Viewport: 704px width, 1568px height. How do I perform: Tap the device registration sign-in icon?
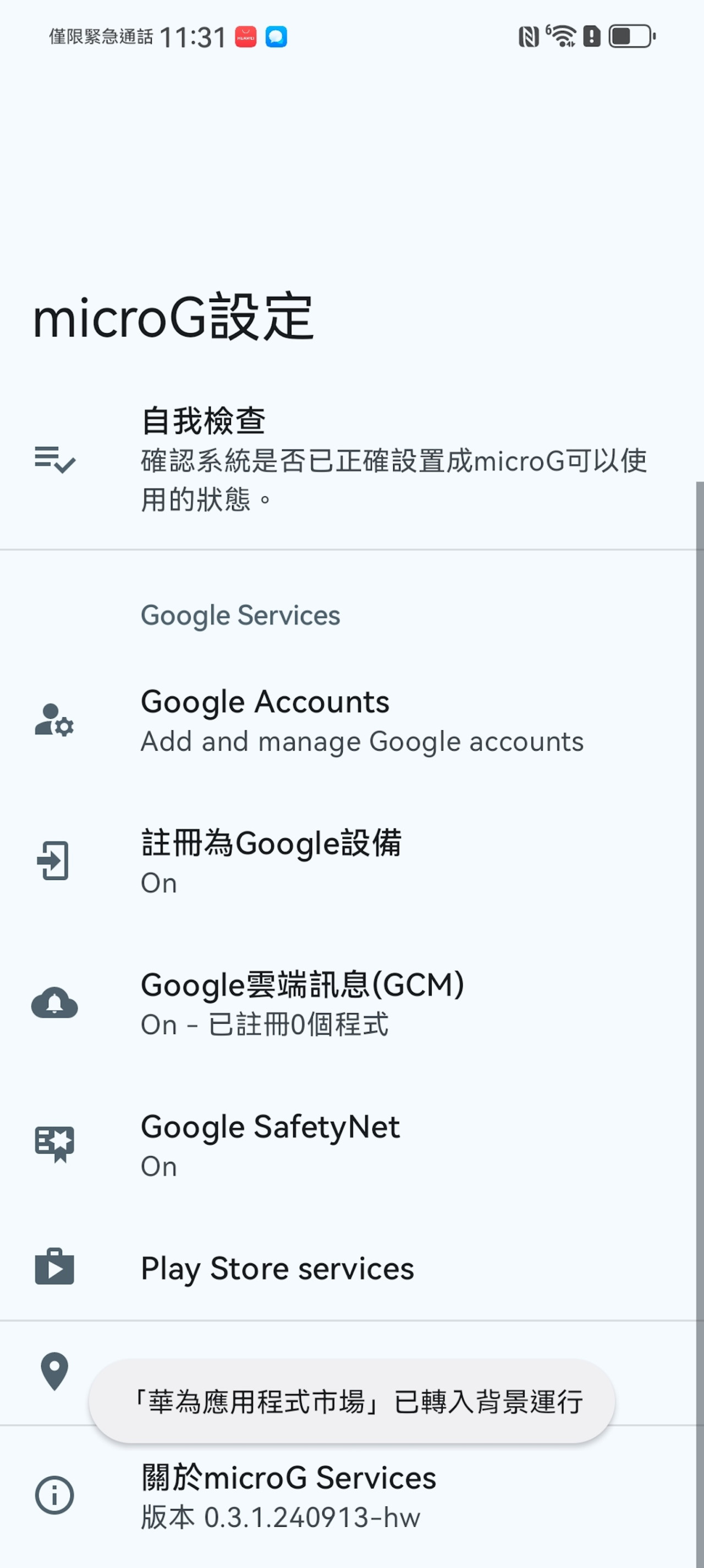coord(53,861)
